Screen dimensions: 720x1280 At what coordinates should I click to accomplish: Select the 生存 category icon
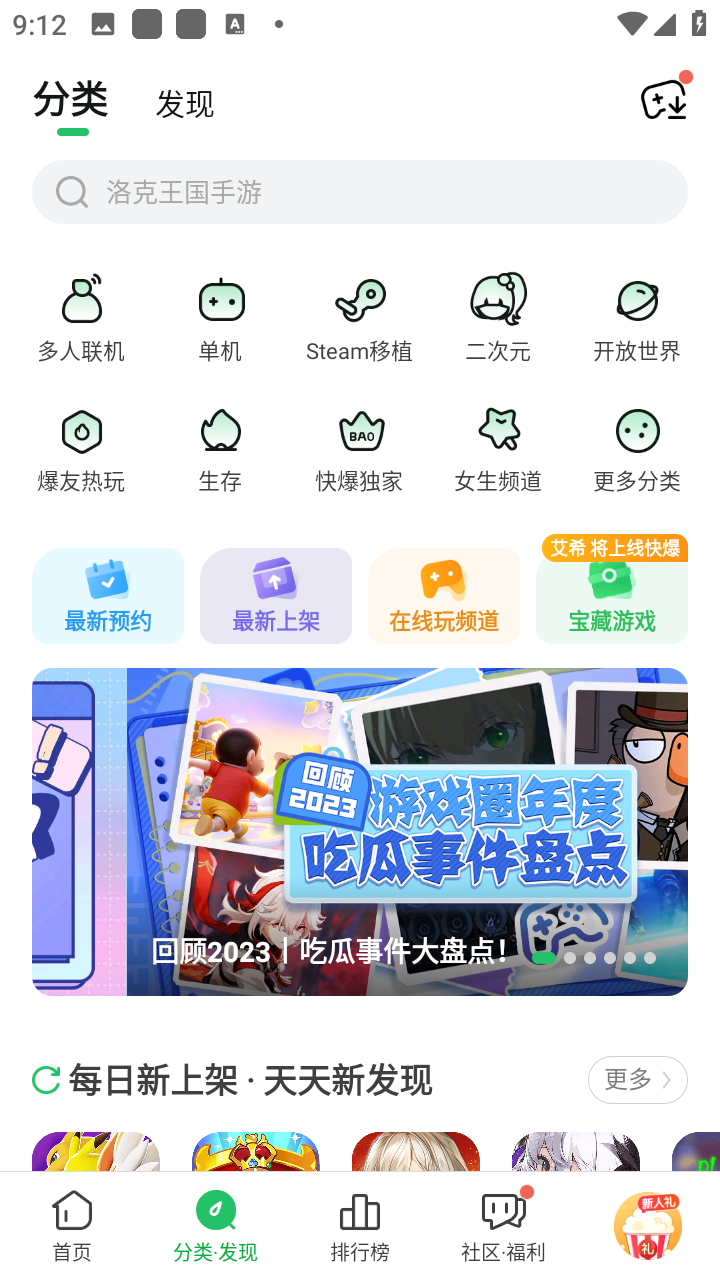coord(219,432)
